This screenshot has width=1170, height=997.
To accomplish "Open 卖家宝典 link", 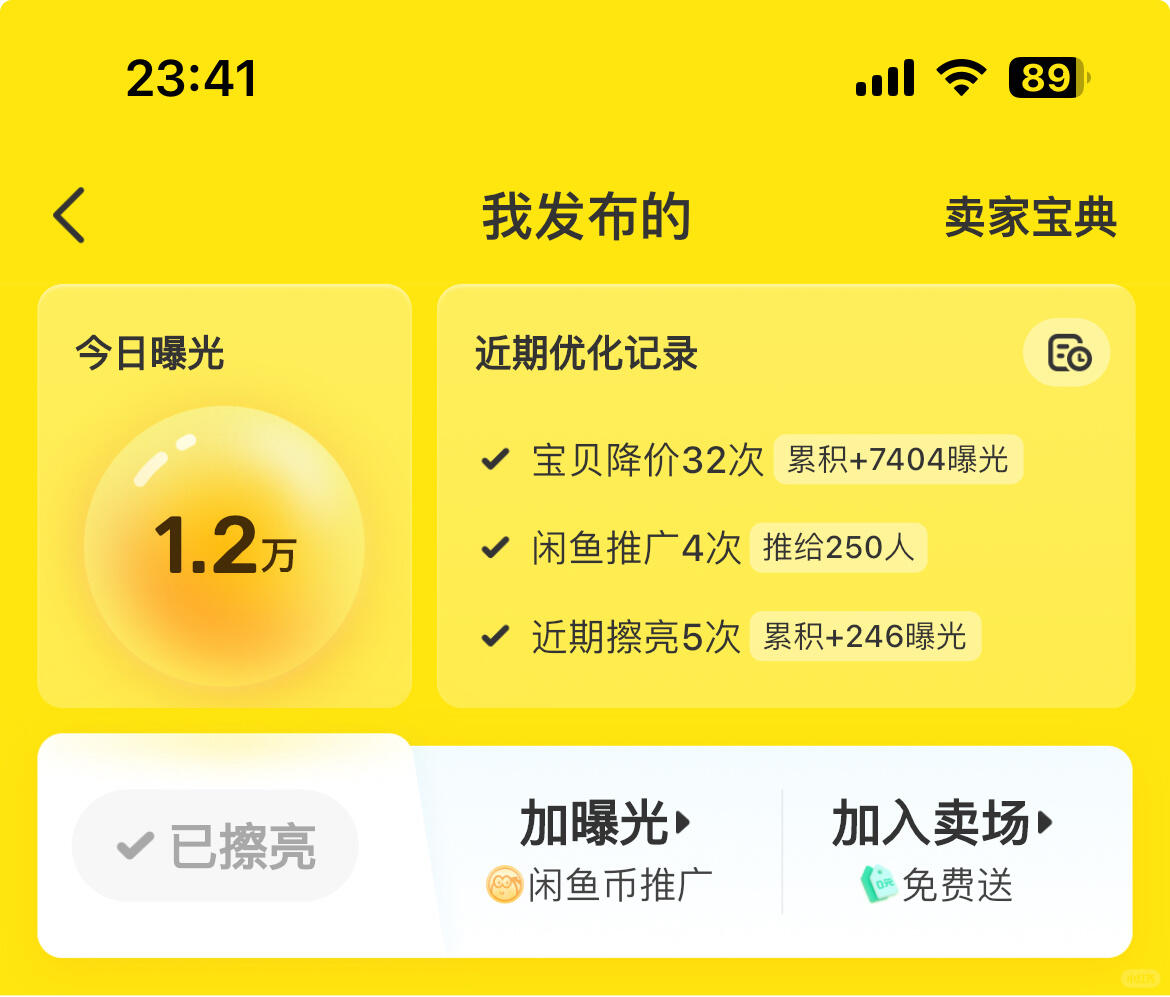I will [x=1030, y=217].
